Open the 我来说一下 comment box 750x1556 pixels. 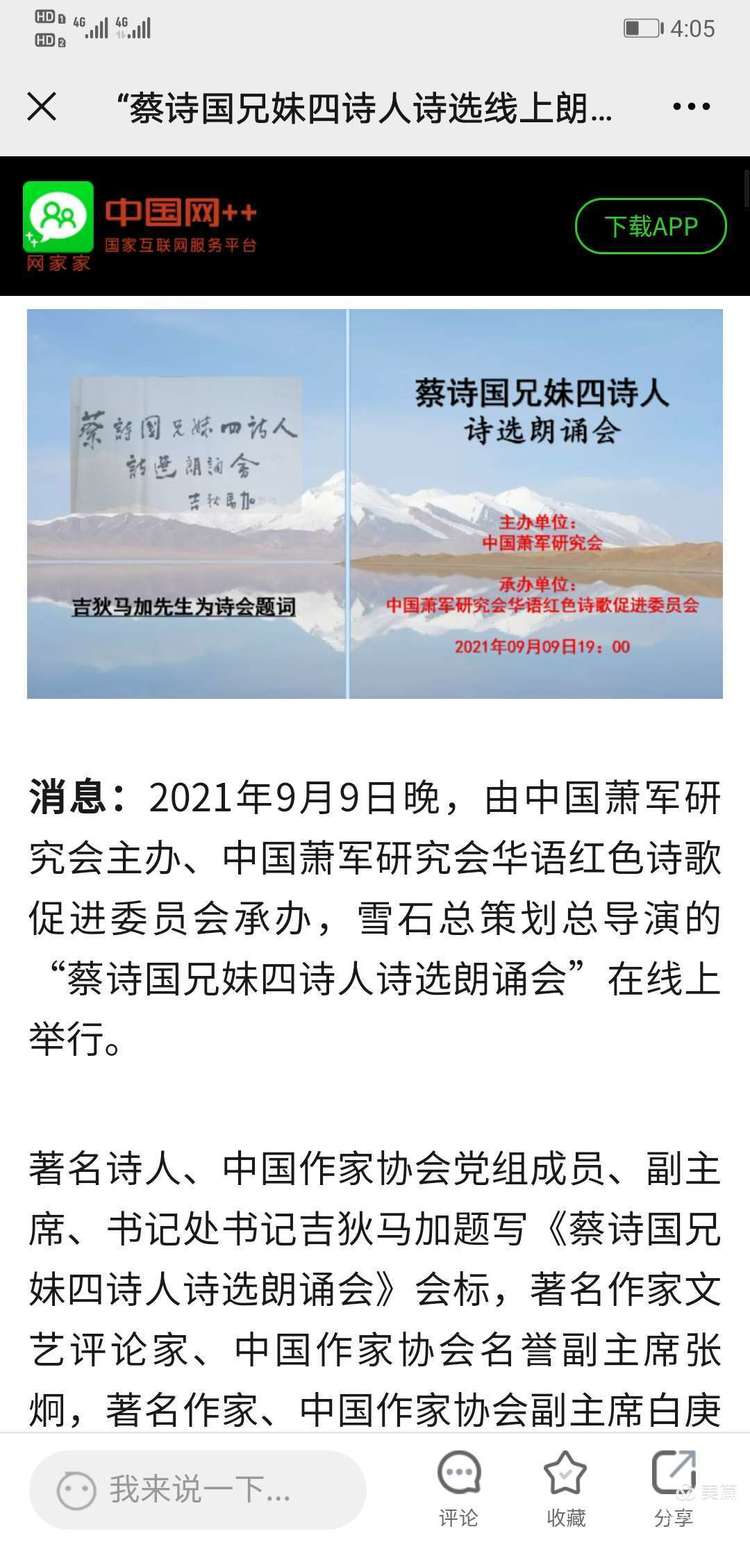pos(198,1489)
